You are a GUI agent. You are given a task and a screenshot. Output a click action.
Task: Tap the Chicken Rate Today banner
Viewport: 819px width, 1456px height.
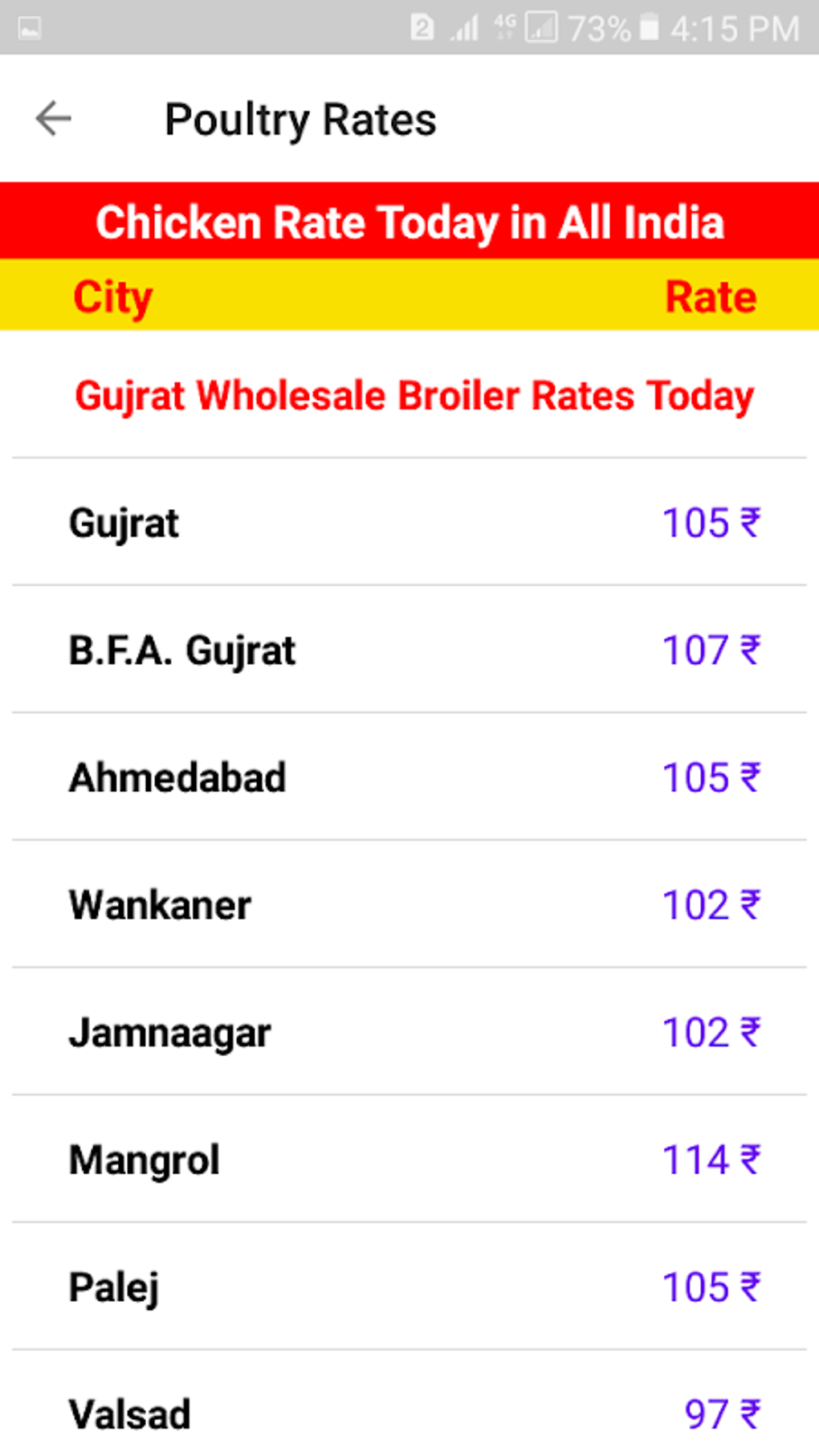(409, 222)
